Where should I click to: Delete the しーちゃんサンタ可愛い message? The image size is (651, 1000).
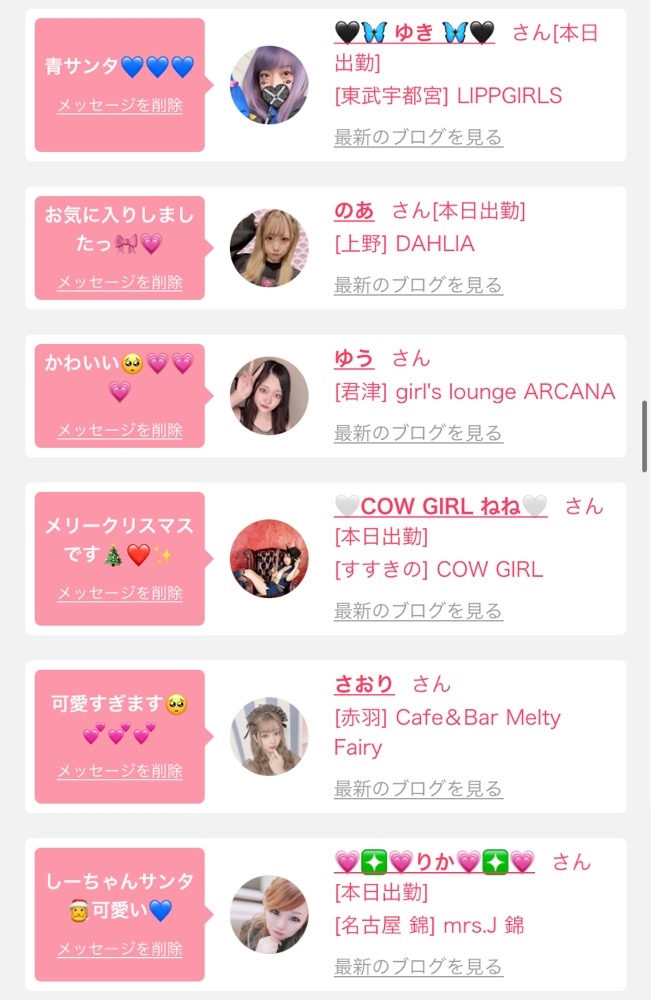coord(120,949)
